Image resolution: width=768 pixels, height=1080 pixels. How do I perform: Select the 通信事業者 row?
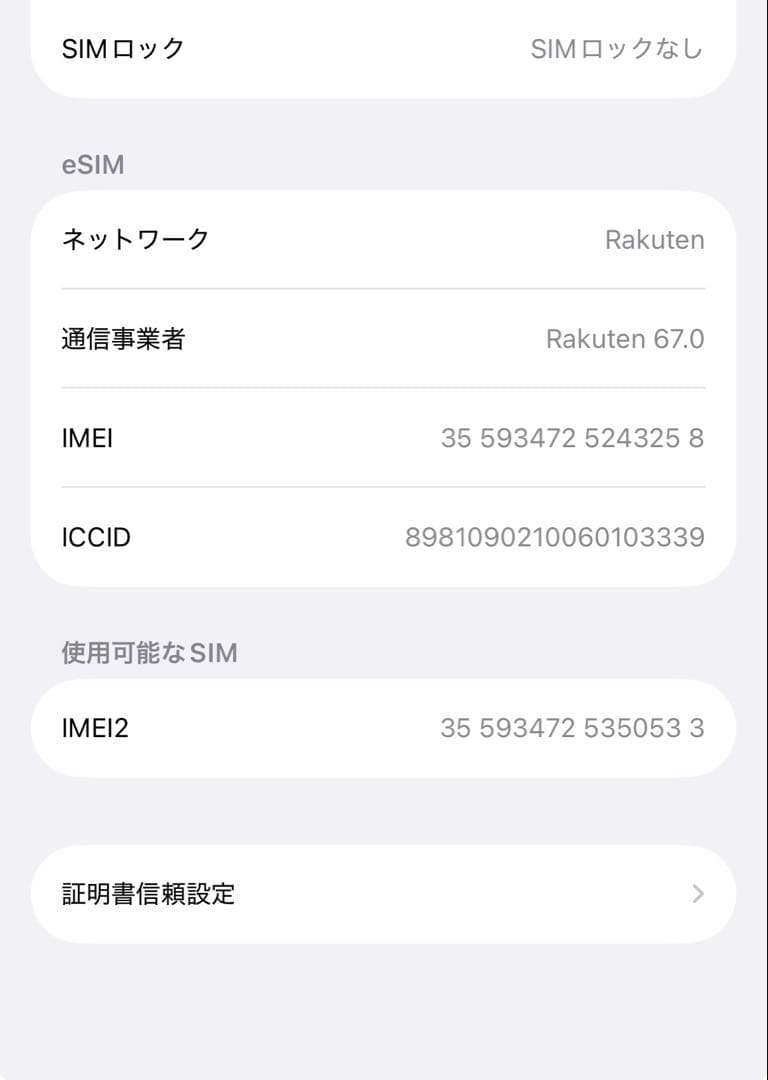click(x=384, y=339)
